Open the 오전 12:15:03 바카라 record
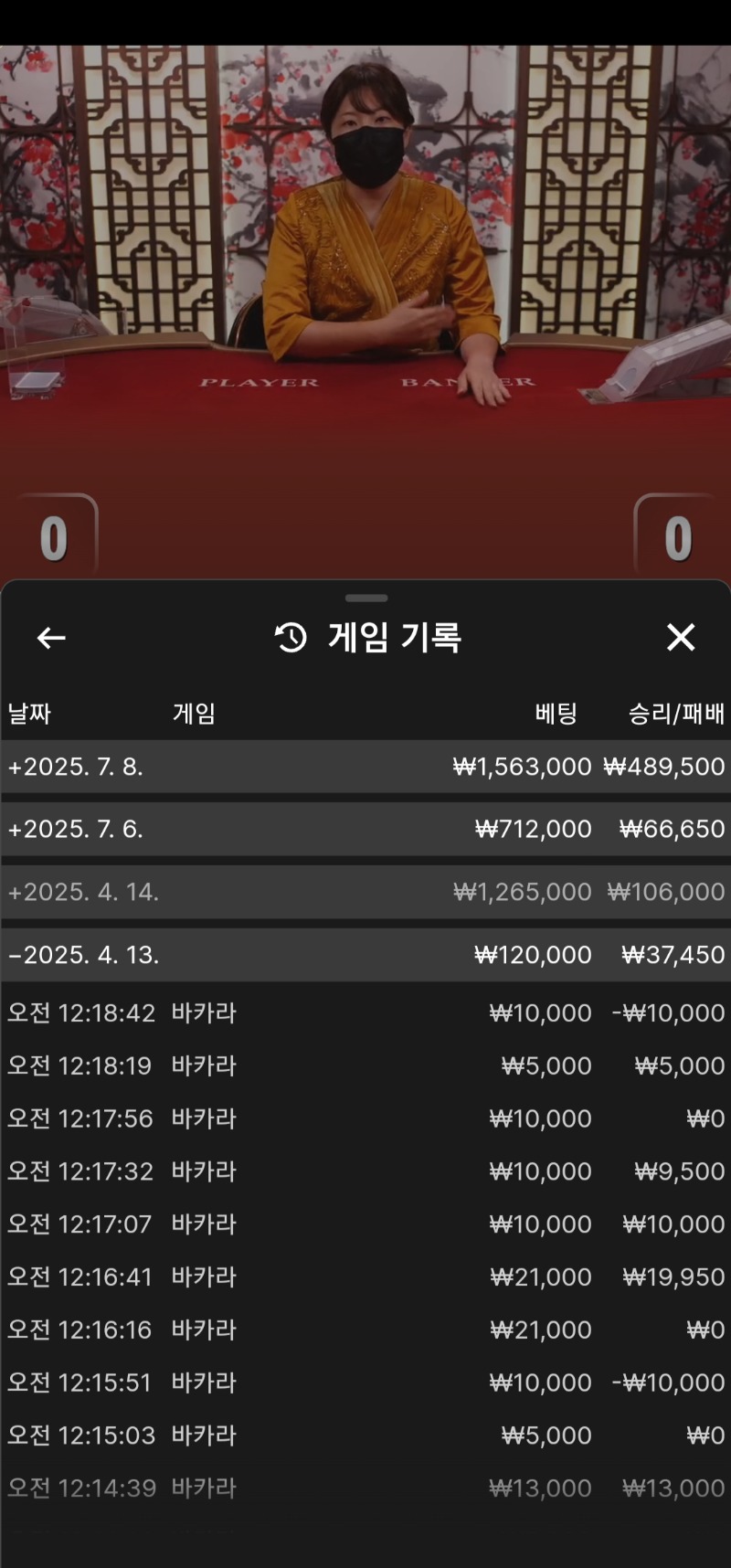The width and height of the screenshot is (731, 1568). point(365,1436)
